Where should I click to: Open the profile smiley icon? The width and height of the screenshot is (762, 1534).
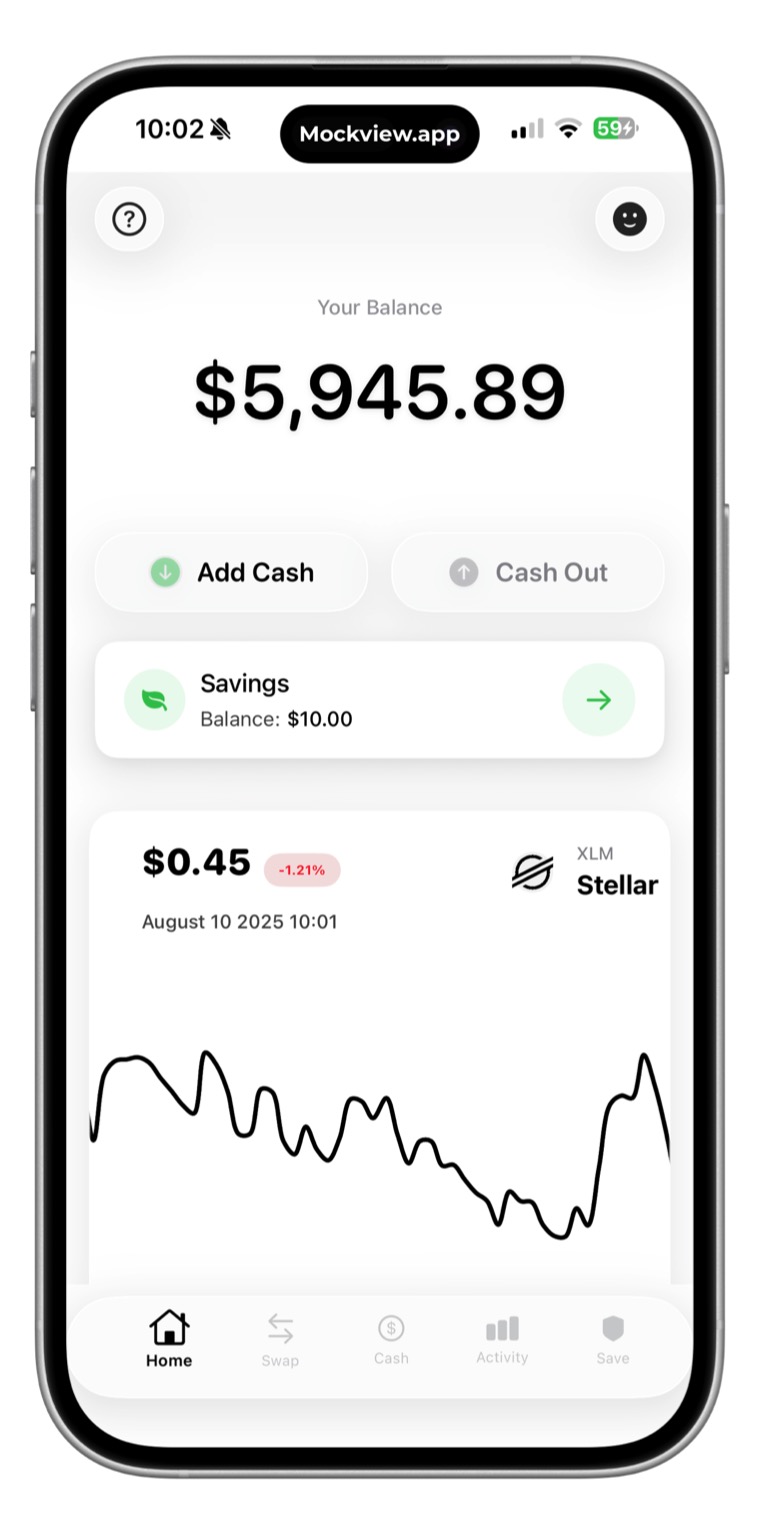[629, 219]
